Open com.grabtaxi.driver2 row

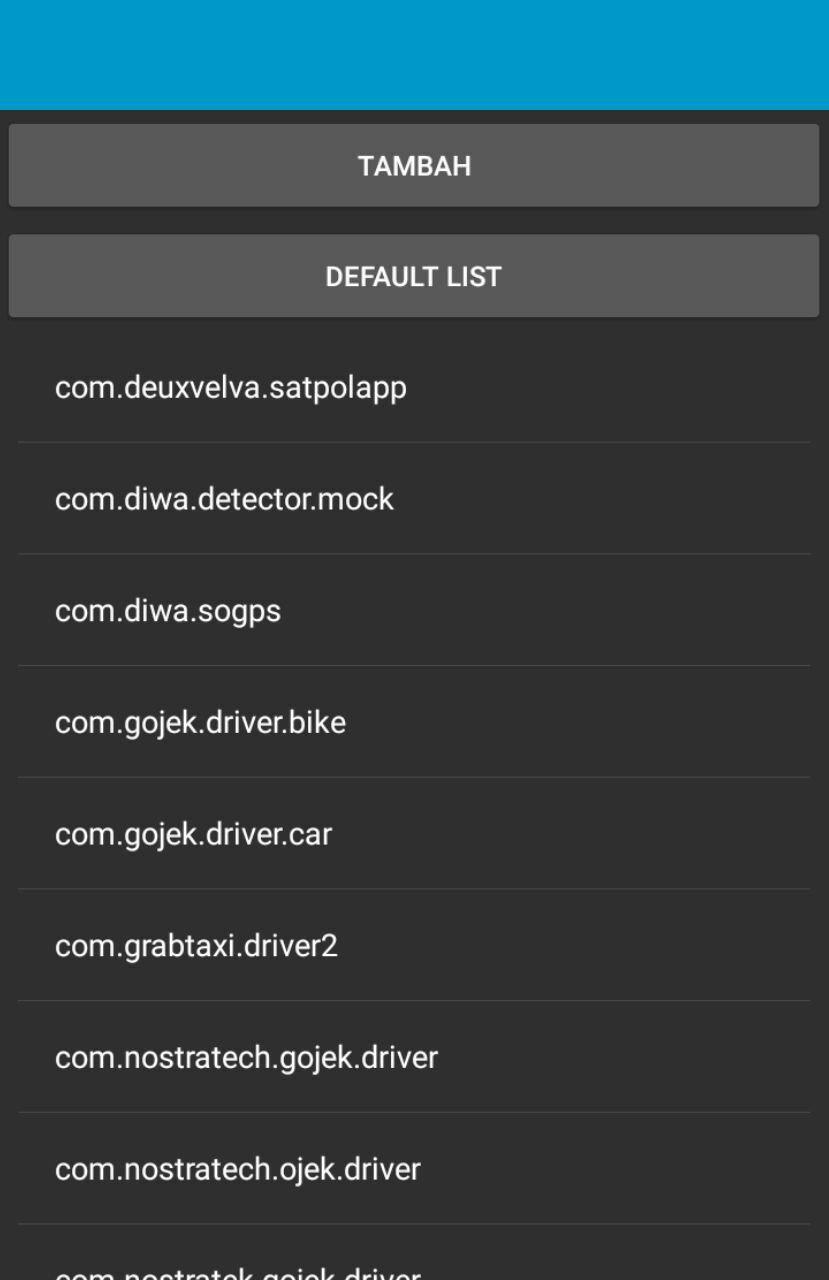197,945
